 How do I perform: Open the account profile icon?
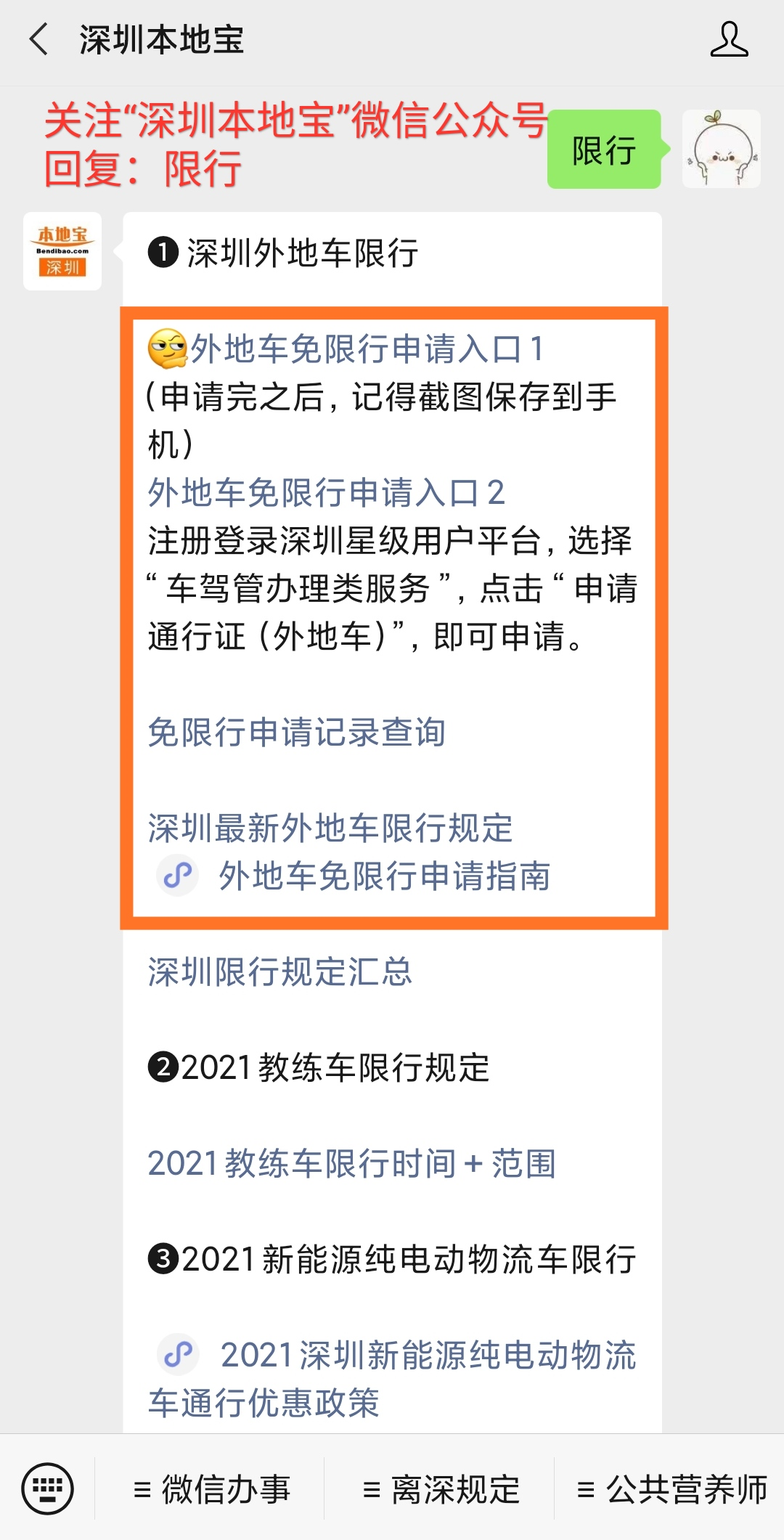point(729,39)
